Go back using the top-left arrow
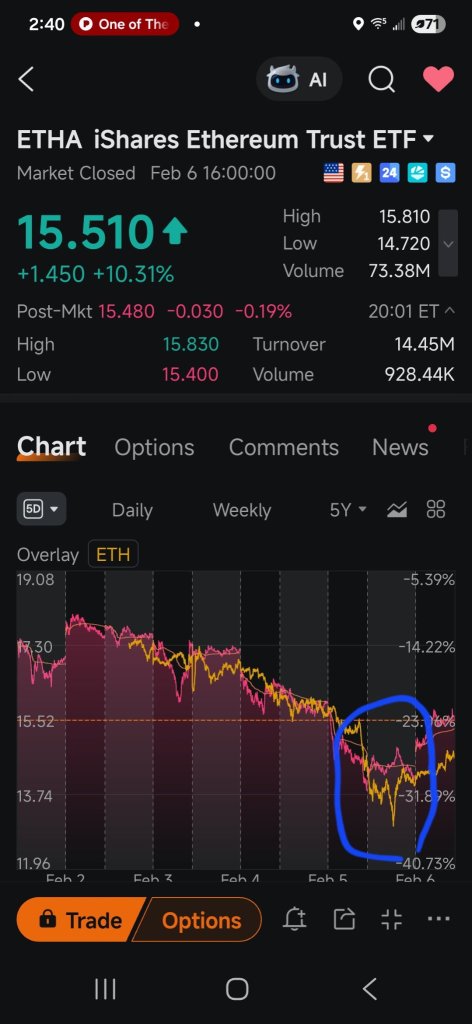This screenshot has height=1024, width=472. click(25, 79)
